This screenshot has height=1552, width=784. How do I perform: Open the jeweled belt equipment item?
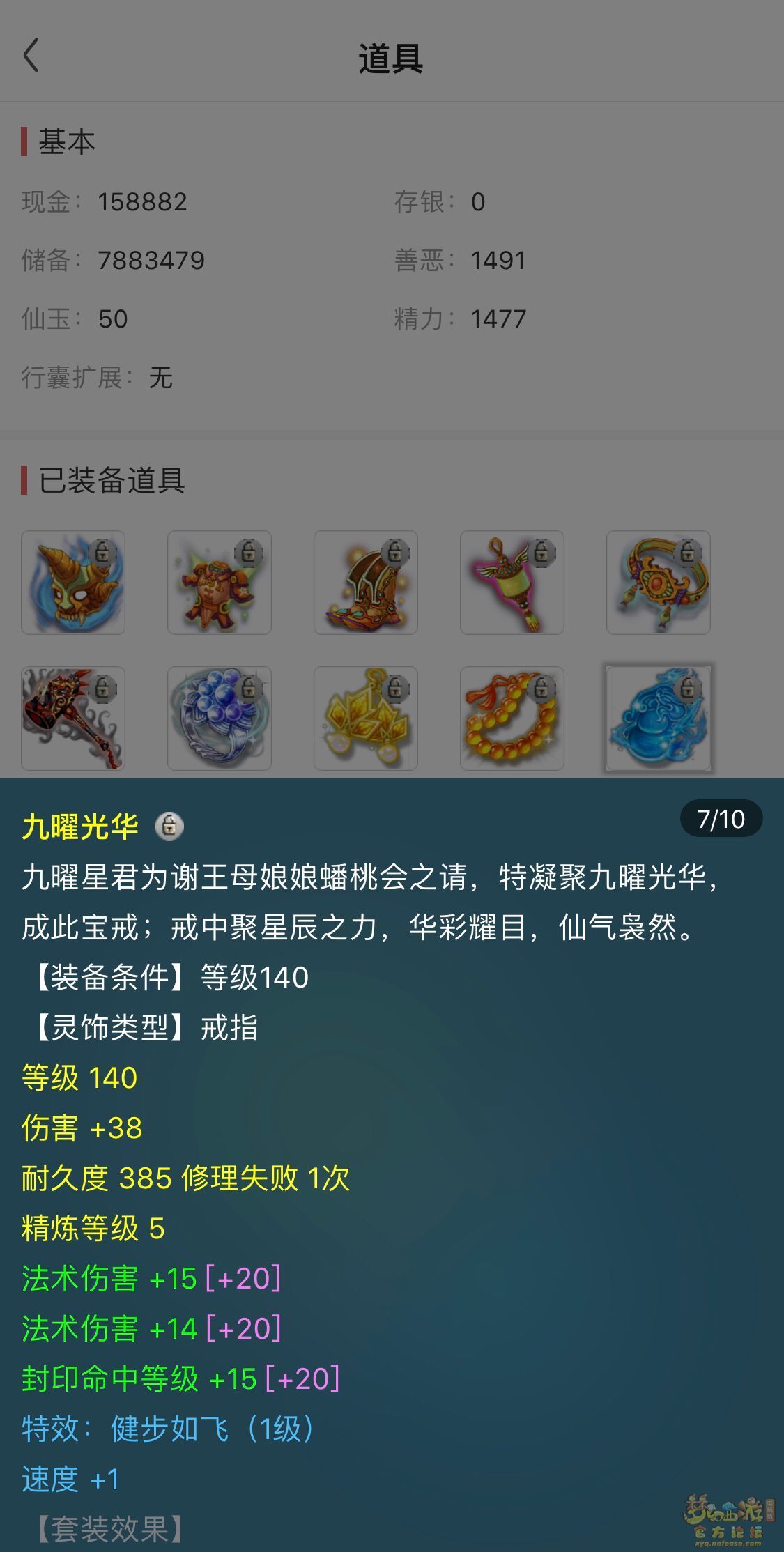pos(659,583)
